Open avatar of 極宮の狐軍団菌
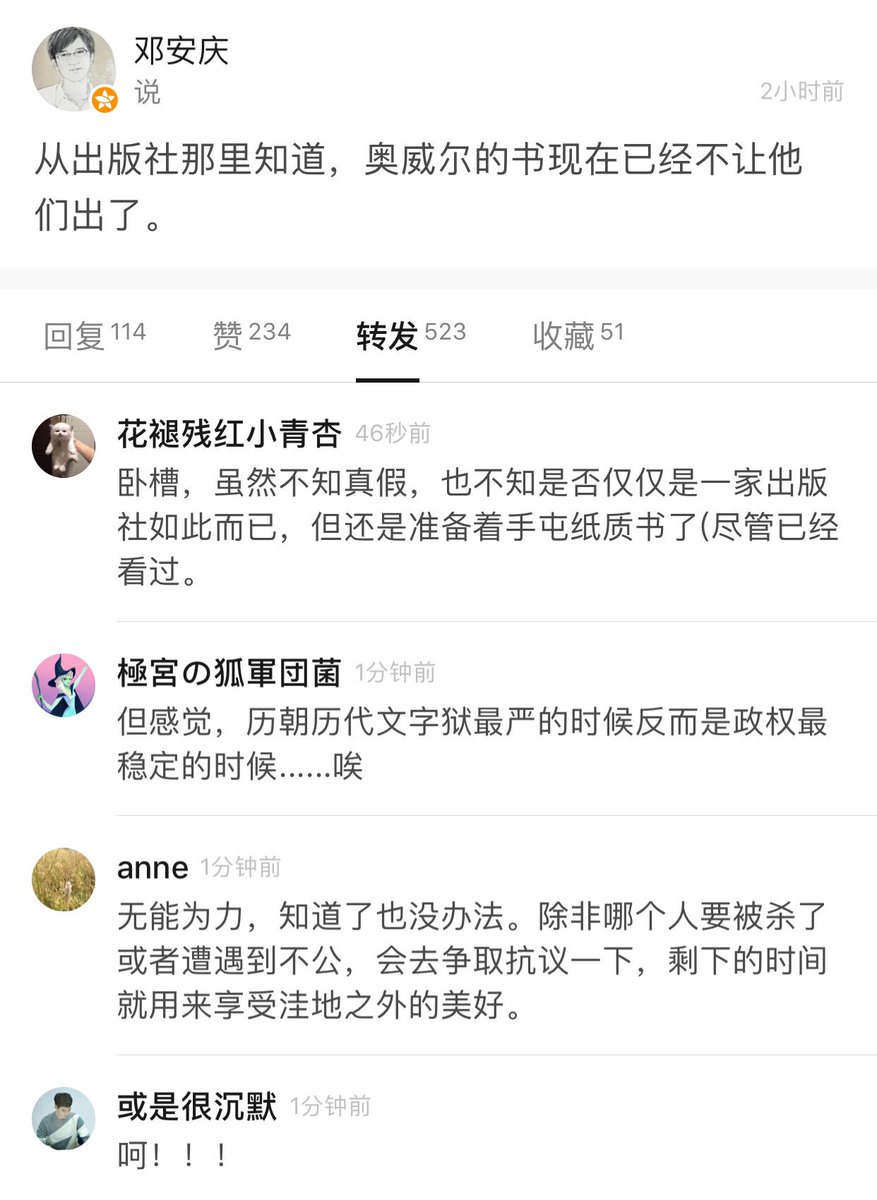 [x=64, y=685]
